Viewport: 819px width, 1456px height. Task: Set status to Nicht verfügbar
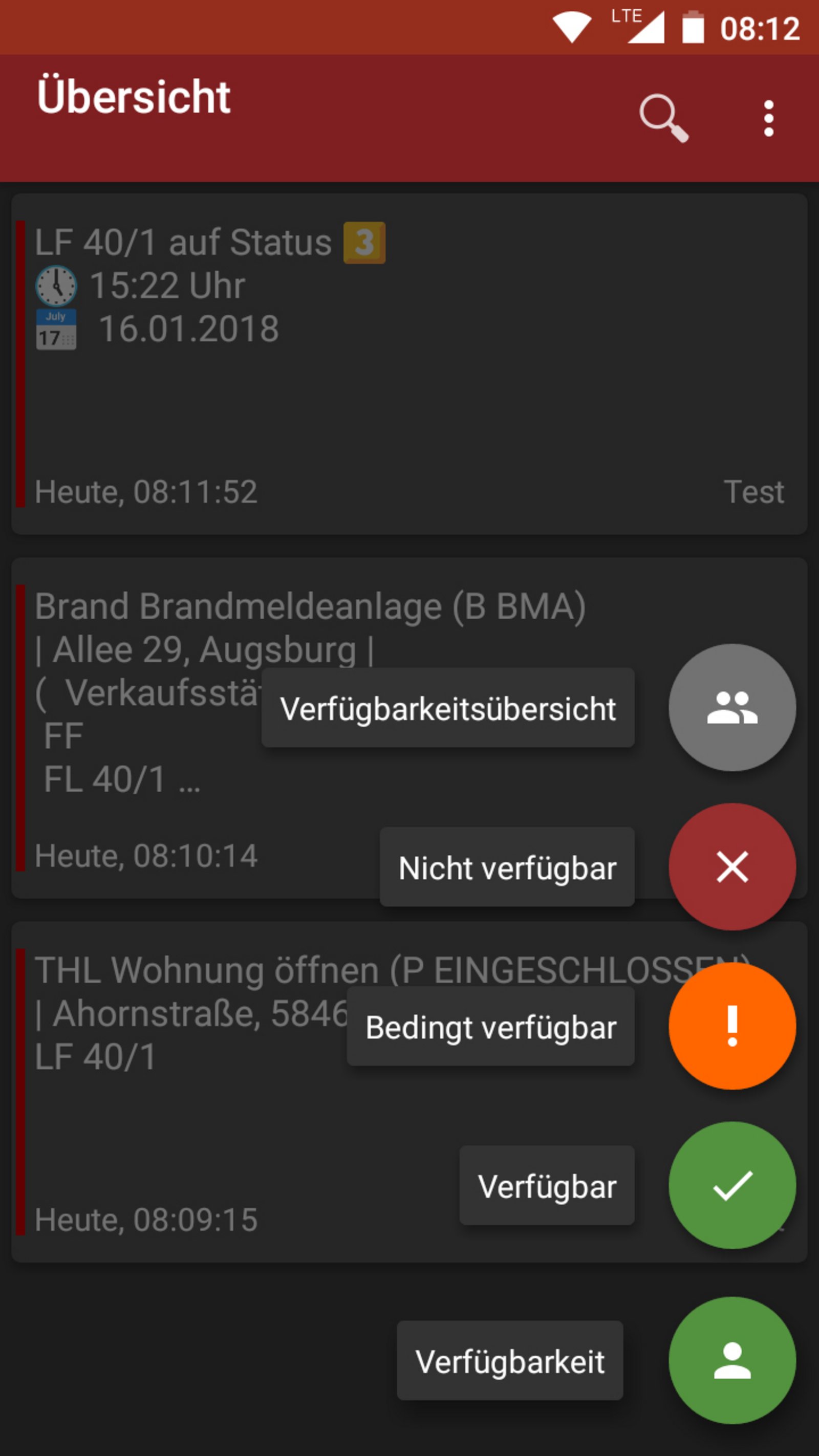coord(732,866)
